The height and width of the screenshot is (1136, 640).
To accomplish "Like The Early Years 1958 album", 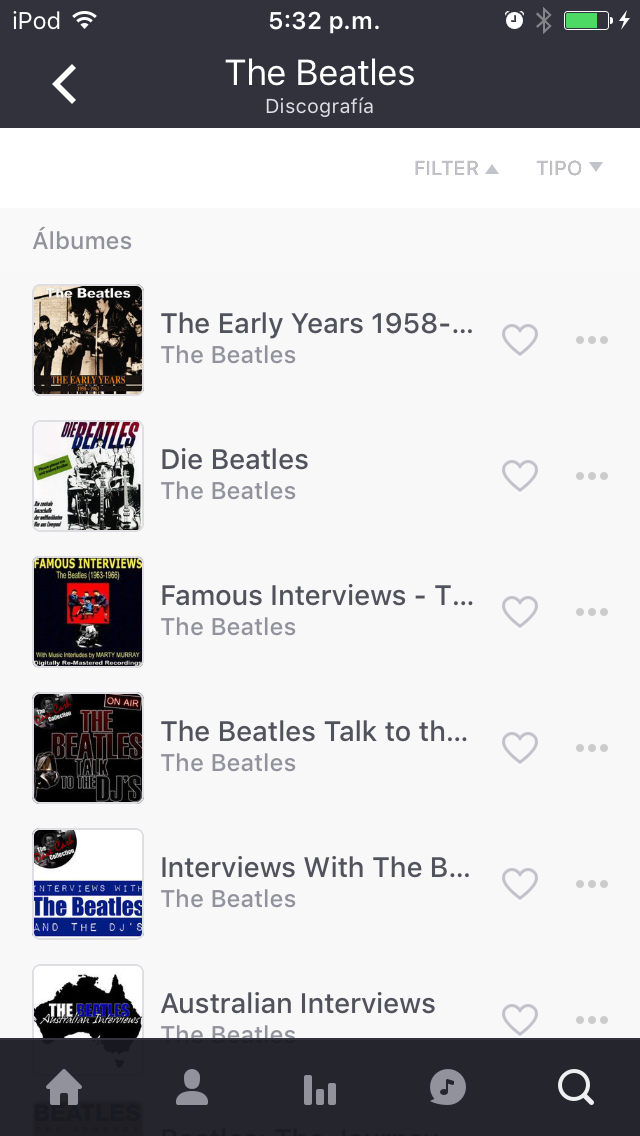I will (520, 340).
